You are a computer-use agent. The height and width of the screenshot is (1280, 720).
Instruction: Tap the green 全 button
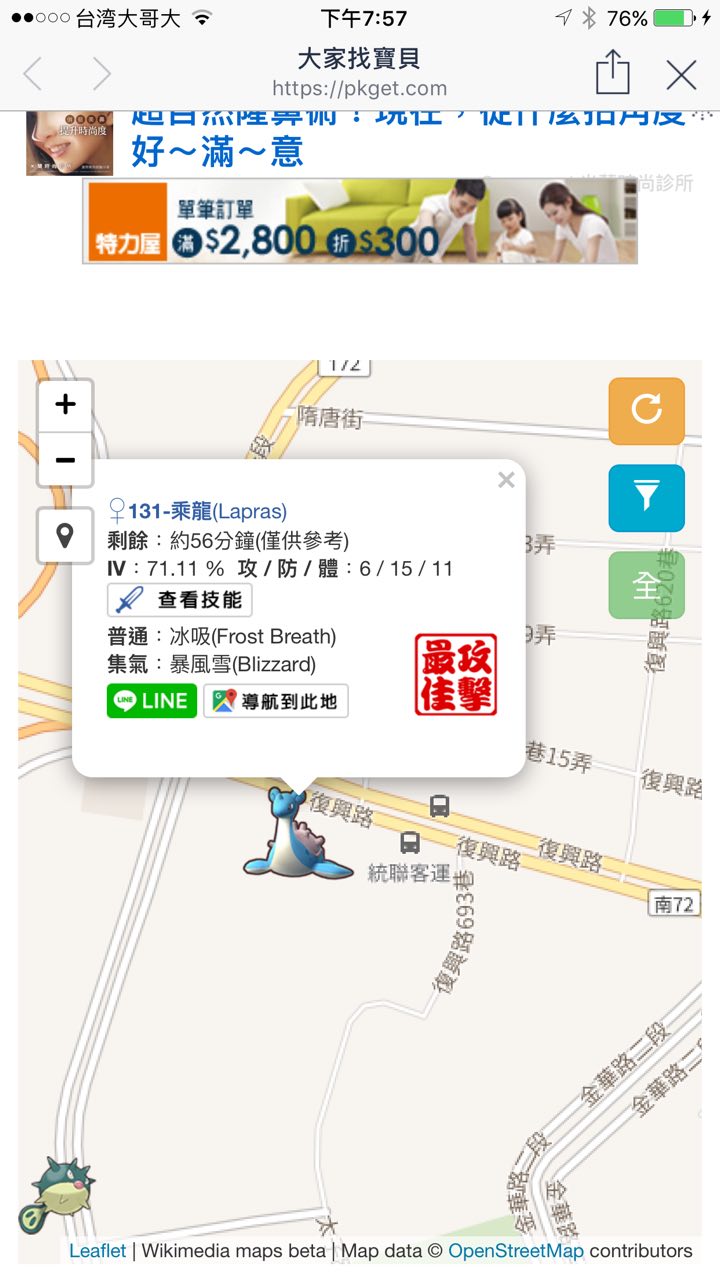click(x=646, y=585)
